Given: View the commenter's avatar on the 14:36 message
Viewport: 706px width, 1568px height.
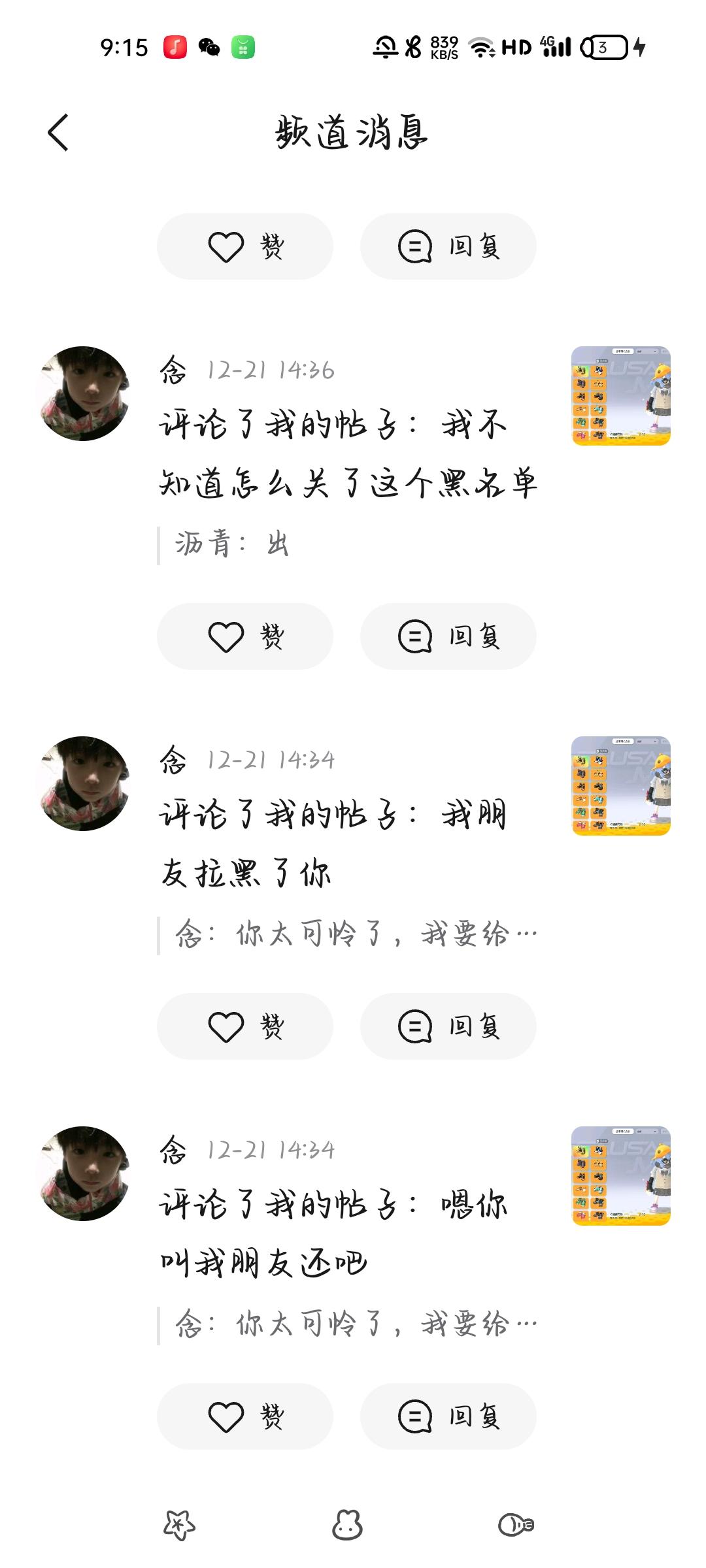Looking at the screenshot, I should coord(84,393).
